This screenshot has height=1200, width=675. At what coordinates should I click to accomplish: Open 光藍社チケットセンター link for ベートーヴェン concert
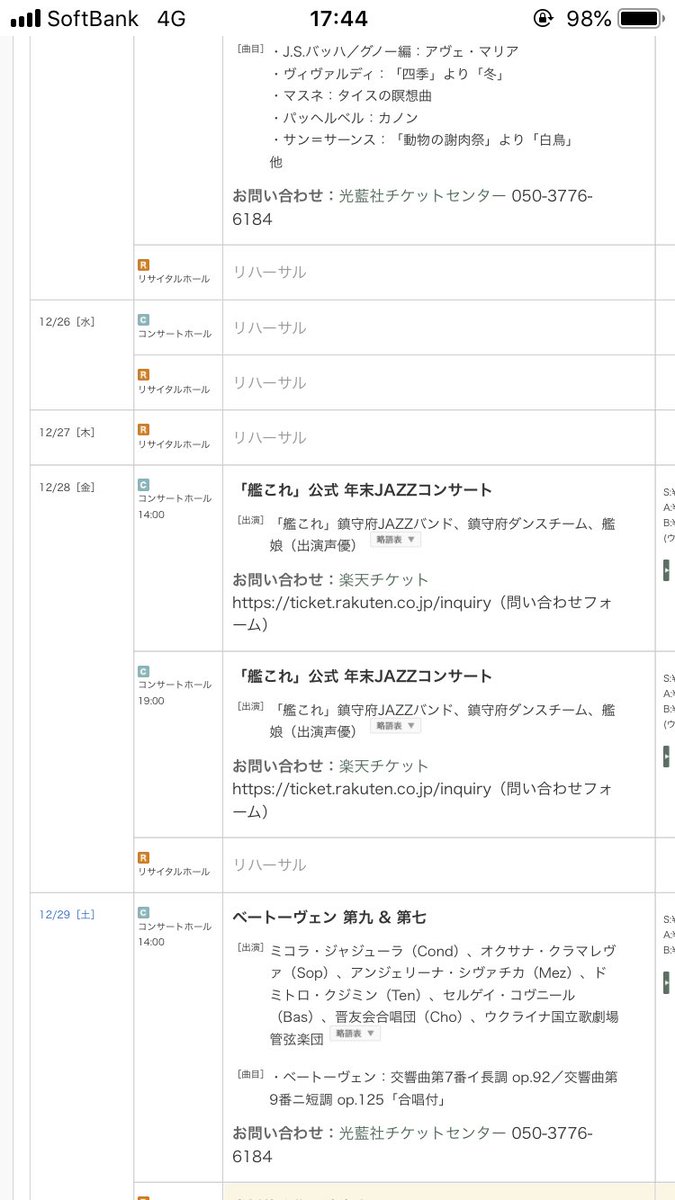[x=422, y=1133]
